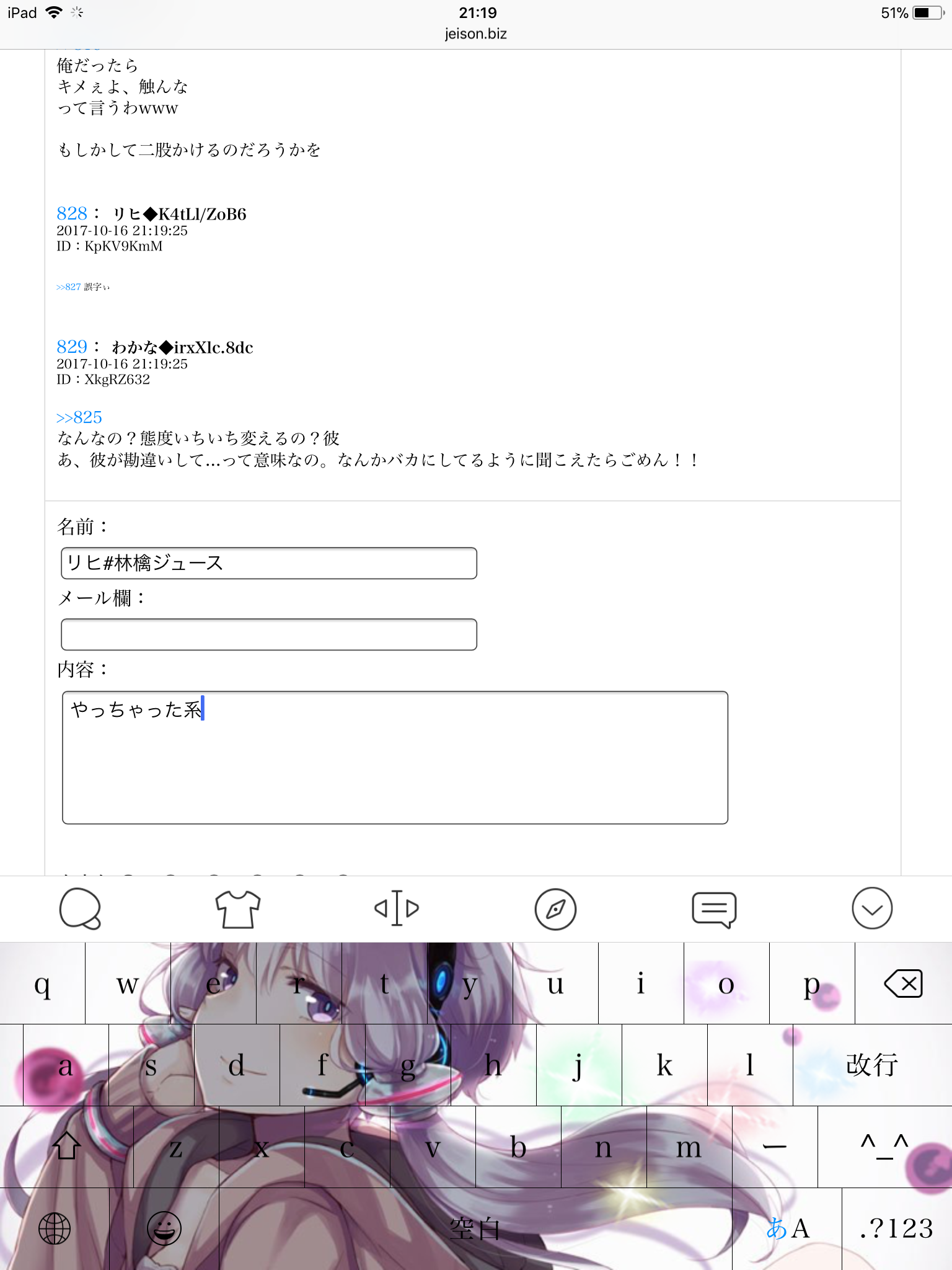Screen dimensions: 952x1270
Task: Switch keyboards with the globe key
Action: click(55, 1228)
